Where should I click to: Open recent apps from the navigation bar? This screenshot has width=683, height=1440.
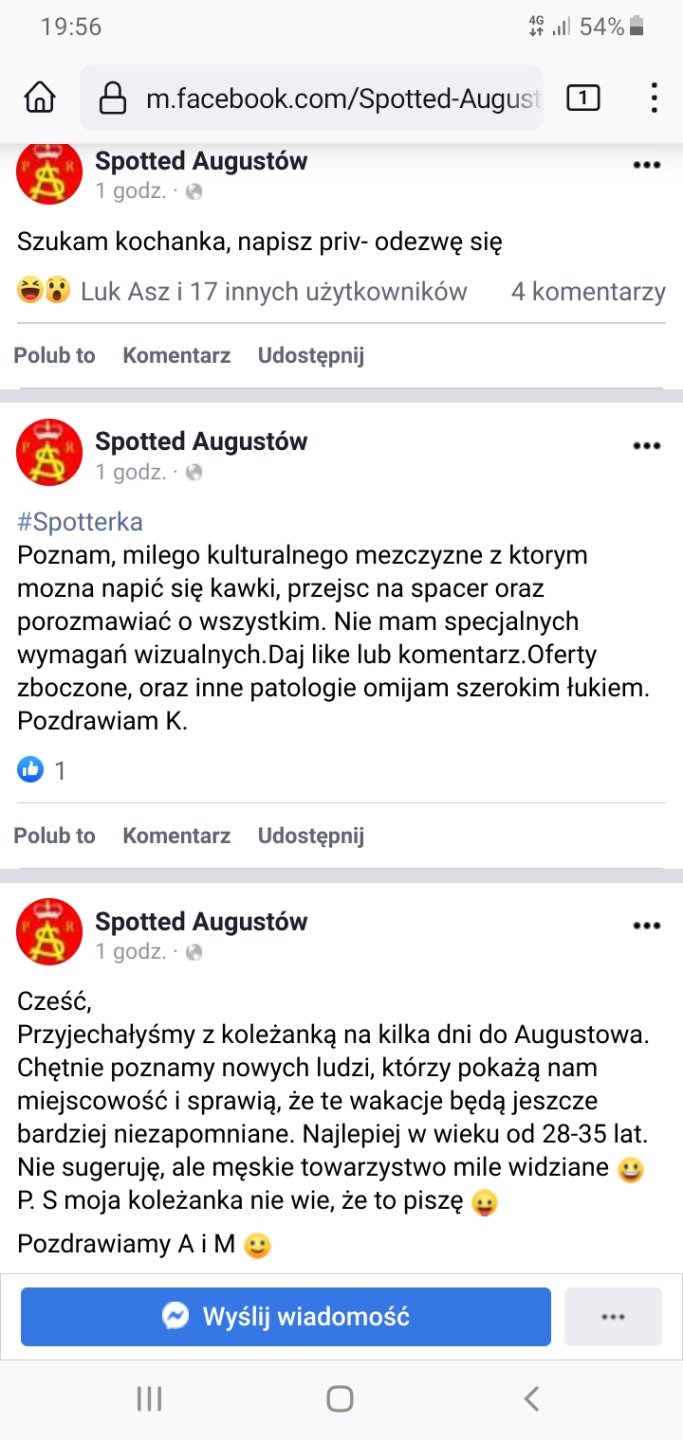149,1398
